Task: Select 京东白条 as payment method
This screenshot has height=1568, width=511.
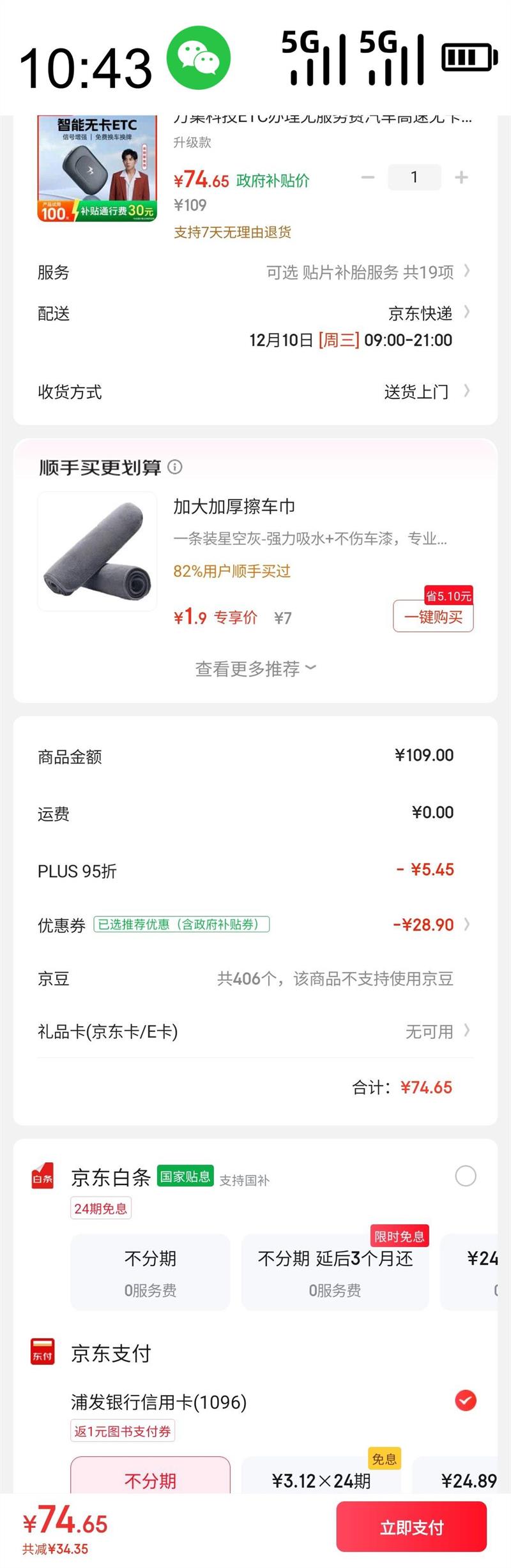Action: coord(465,1176)
